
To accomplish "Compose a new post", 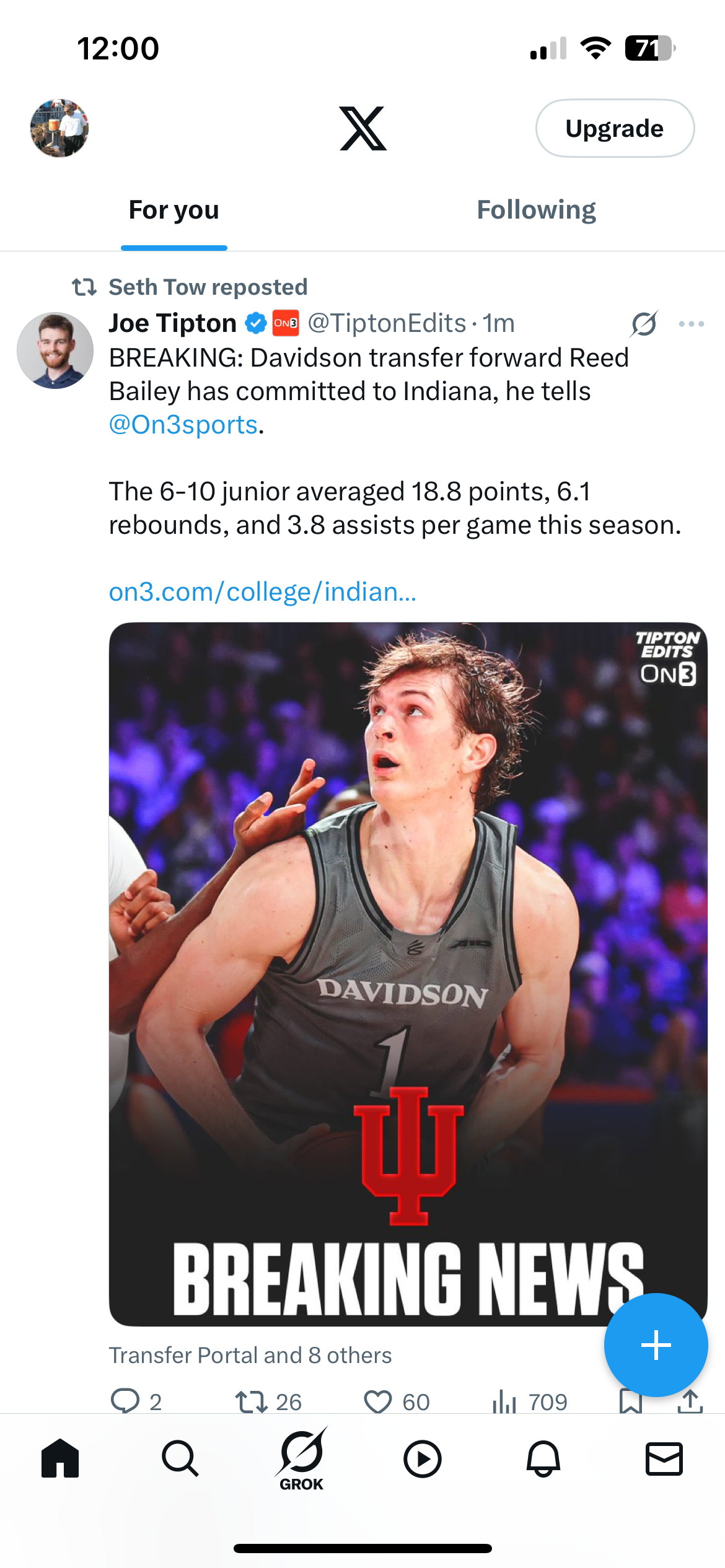I will 656,1345.
